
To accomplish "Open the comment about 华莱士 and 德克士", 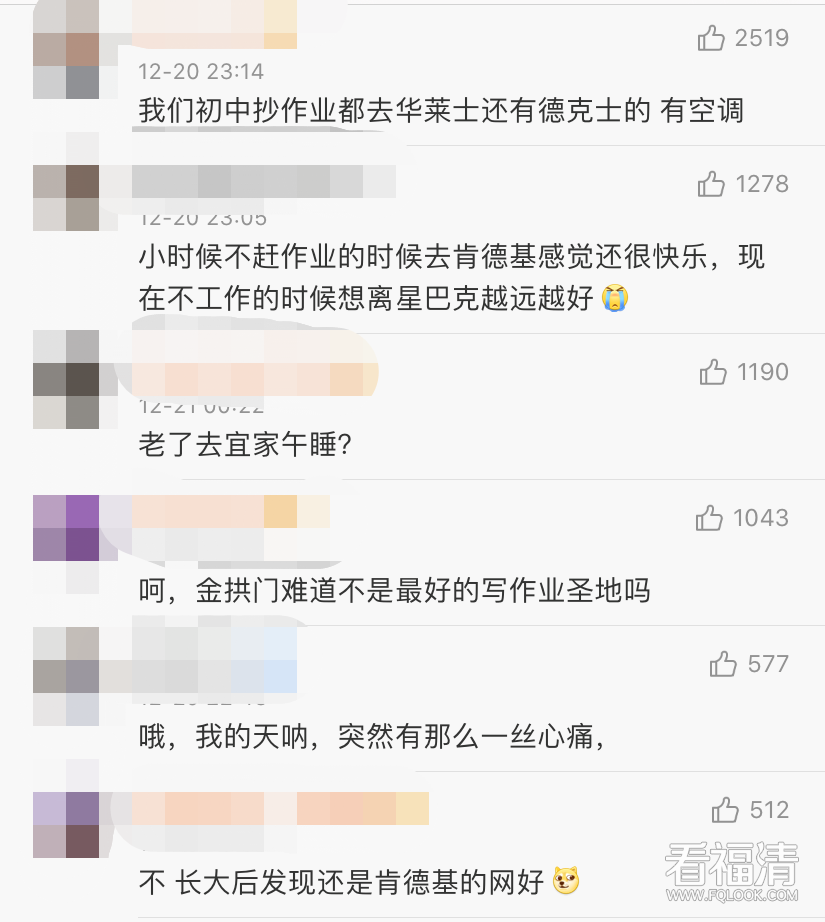I will (x=440, y=110).
